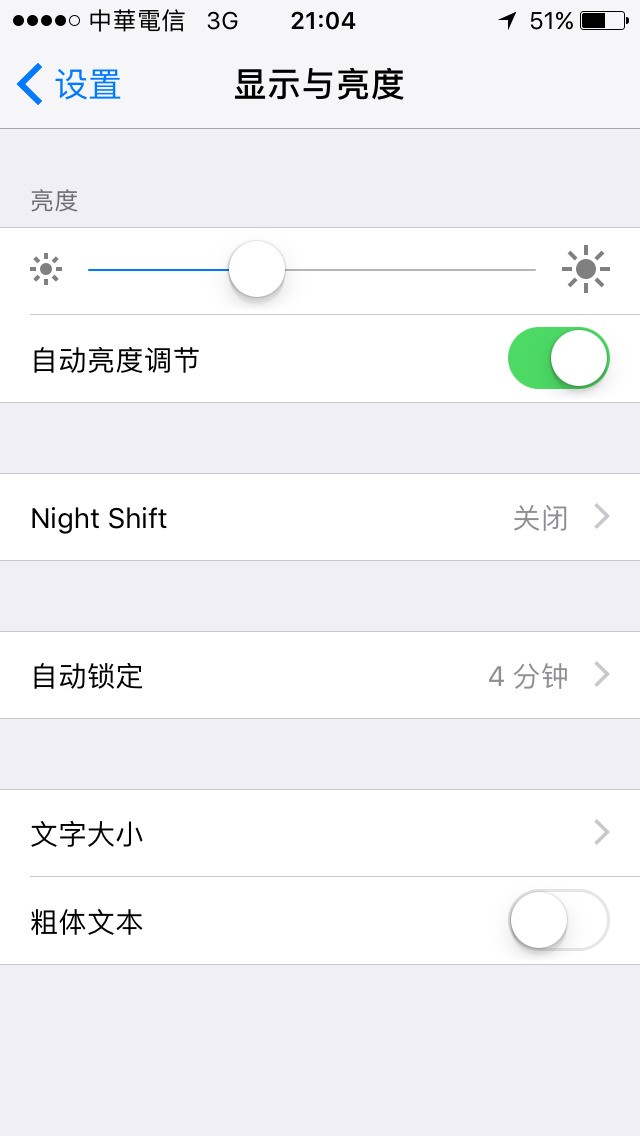The height and width of the screenshot is (1136, 640).
Task: Open Night Shift settings
Action: click(320, 517)
